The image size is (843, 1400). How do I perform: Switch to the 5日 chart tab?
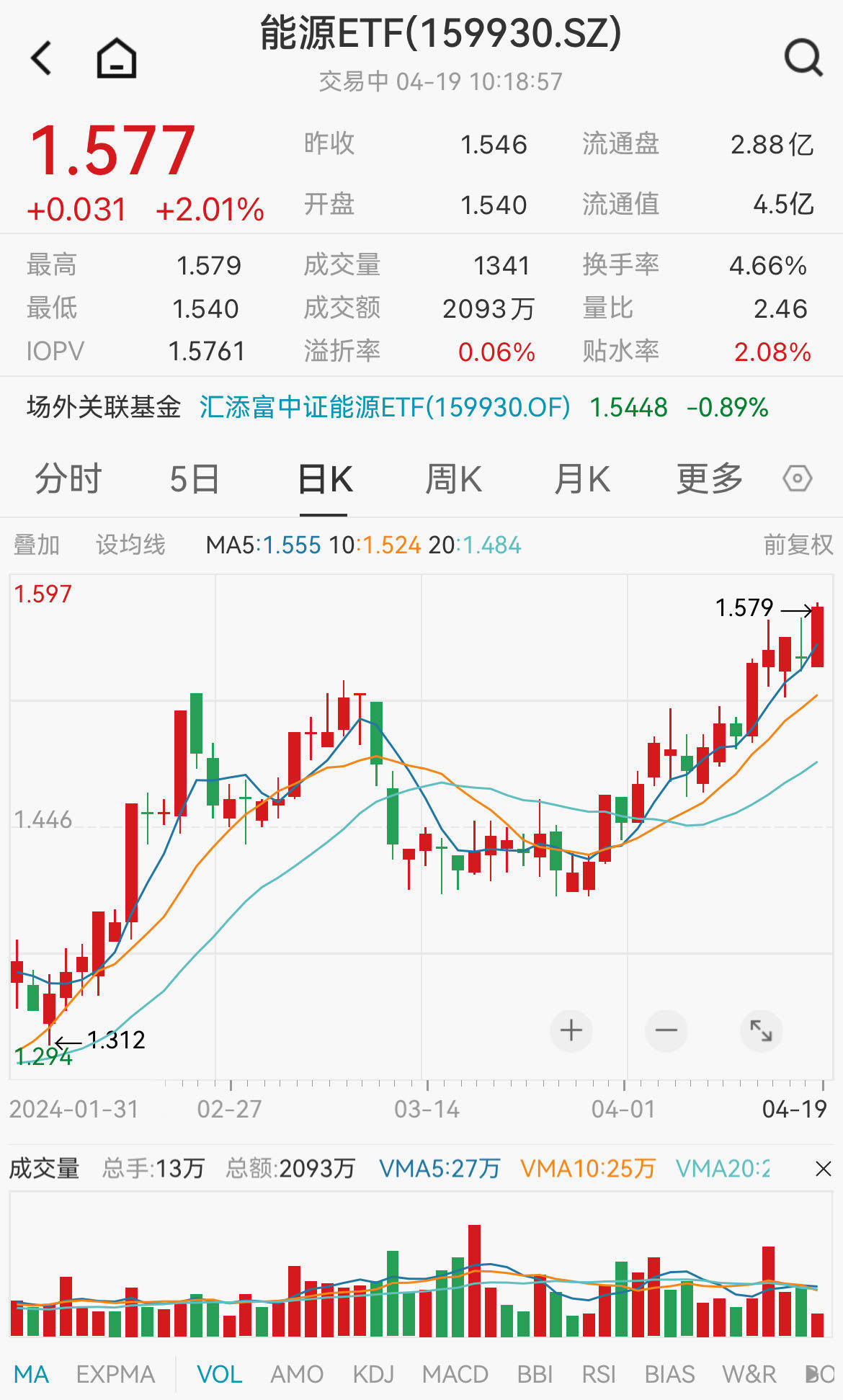point(195,479)
